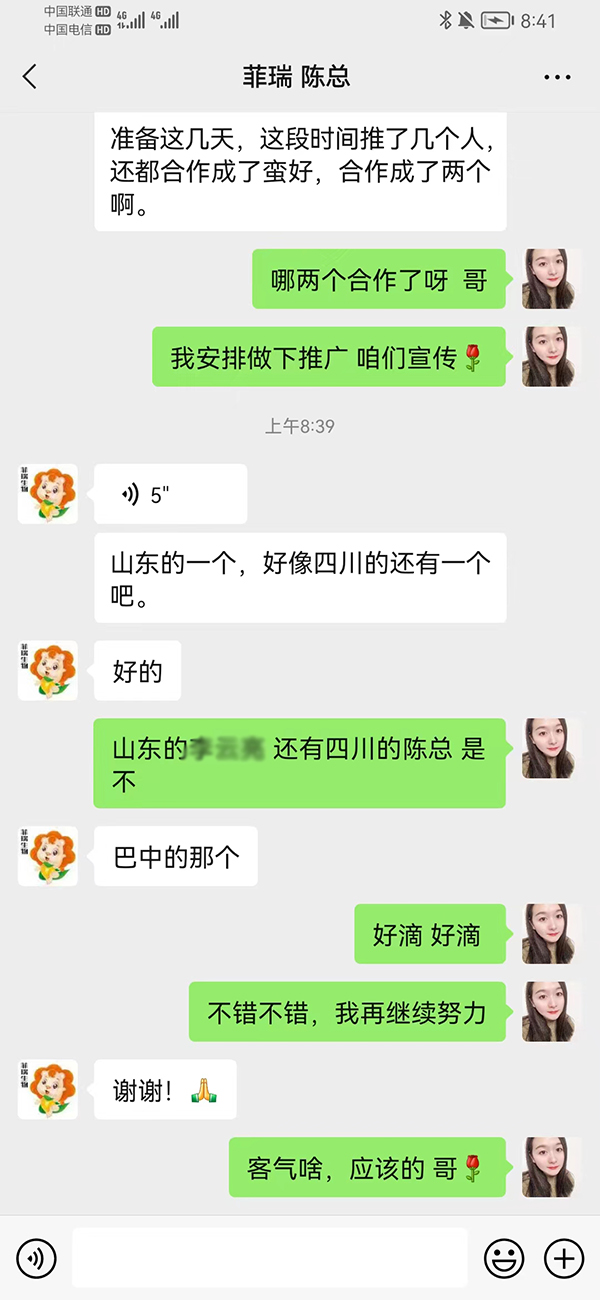
Task: Go back from the chat with 菲瑞 陈总
Action: [30, 77]
